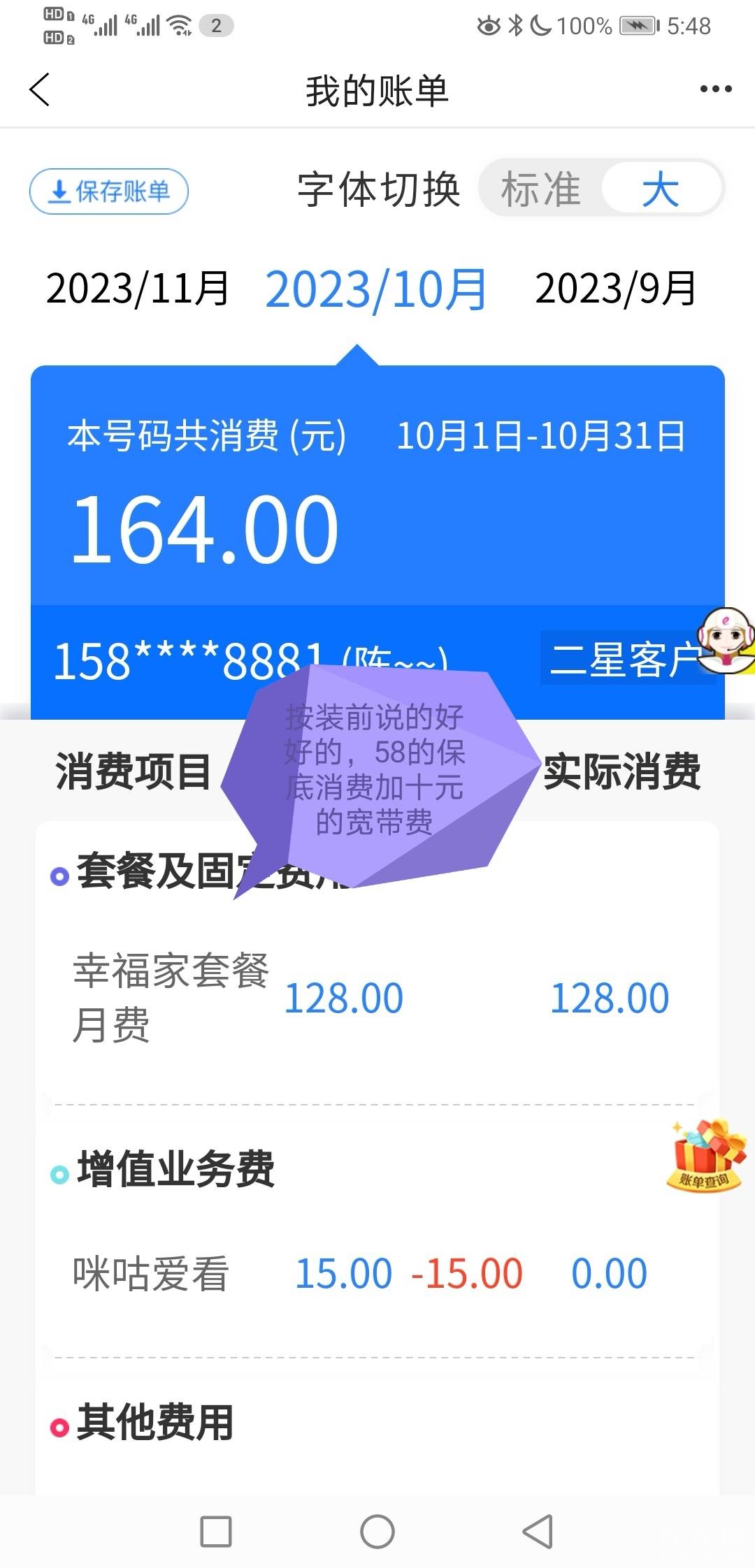Open the customer service avatar assistant
Viewport: 755px width, 1568px height.
(x=727, y=640)
